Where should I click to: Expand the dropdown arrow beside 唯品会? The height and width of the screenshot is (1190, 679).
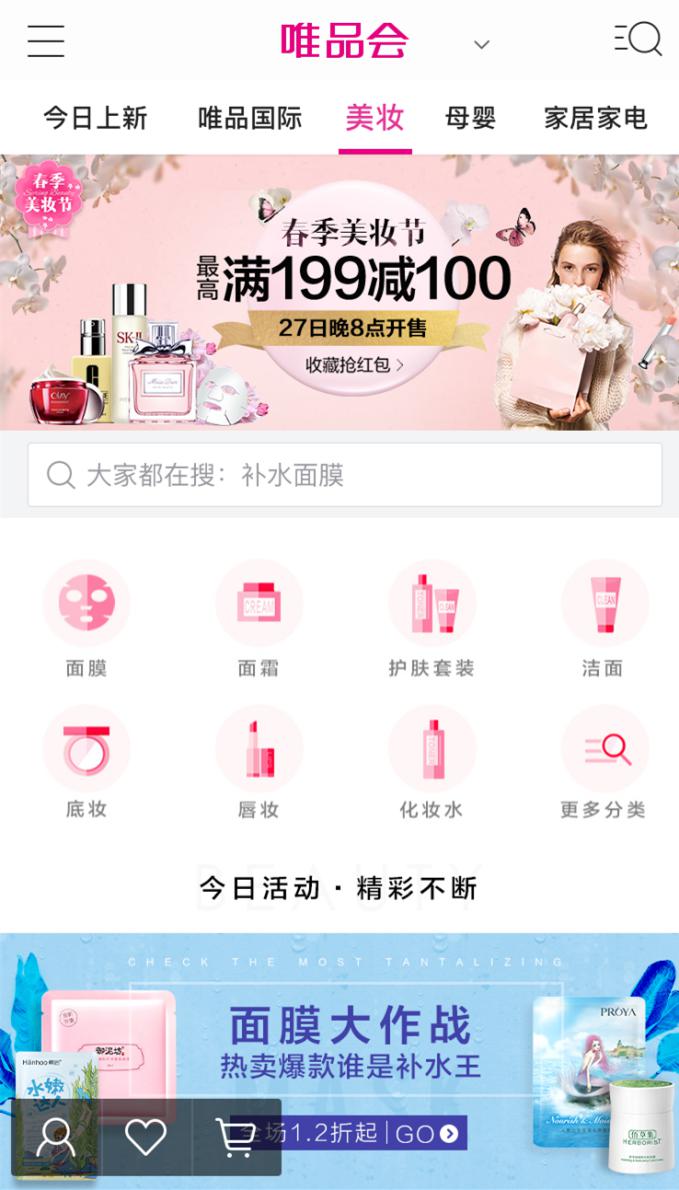click(481, 44)
